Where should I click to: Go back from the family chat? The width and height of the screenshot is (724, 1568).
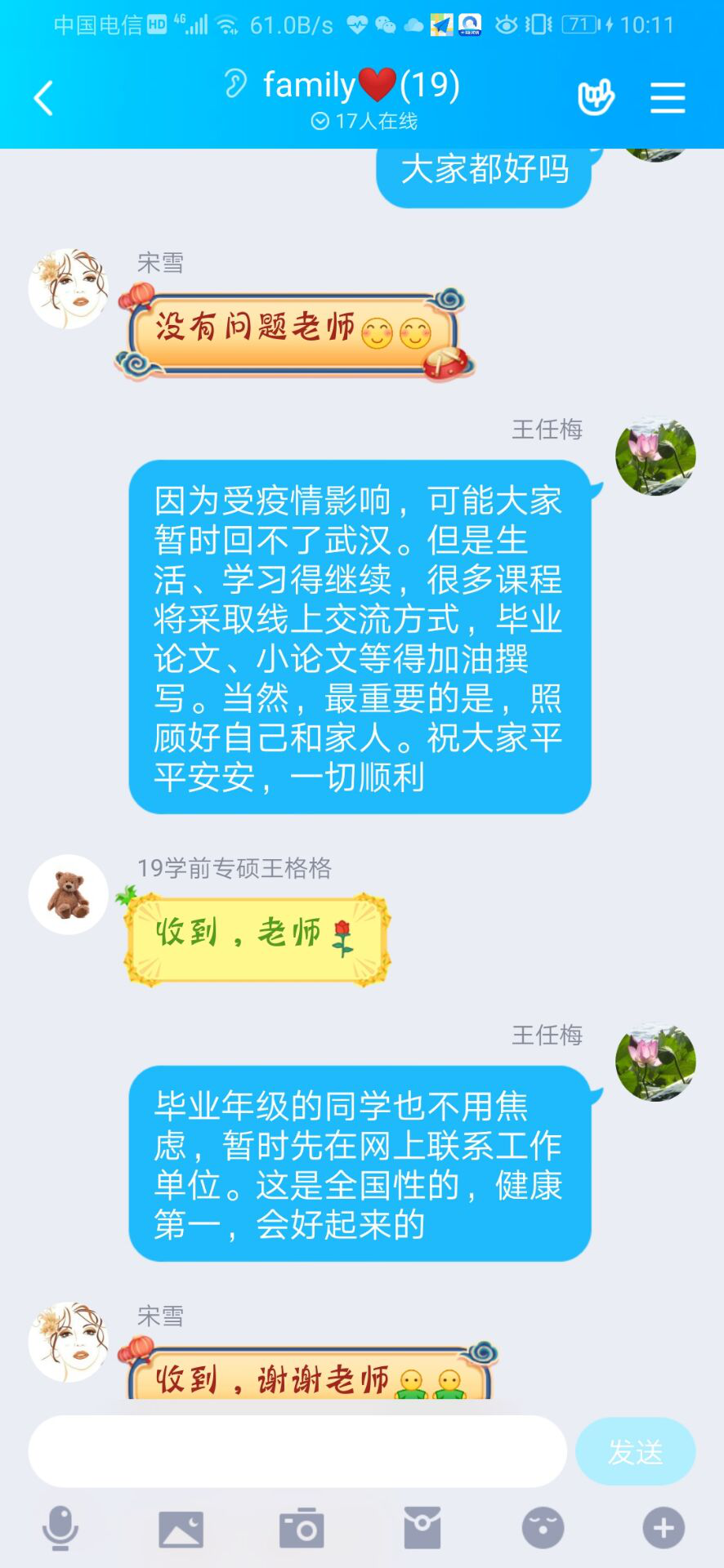click(x=44, y=99)
